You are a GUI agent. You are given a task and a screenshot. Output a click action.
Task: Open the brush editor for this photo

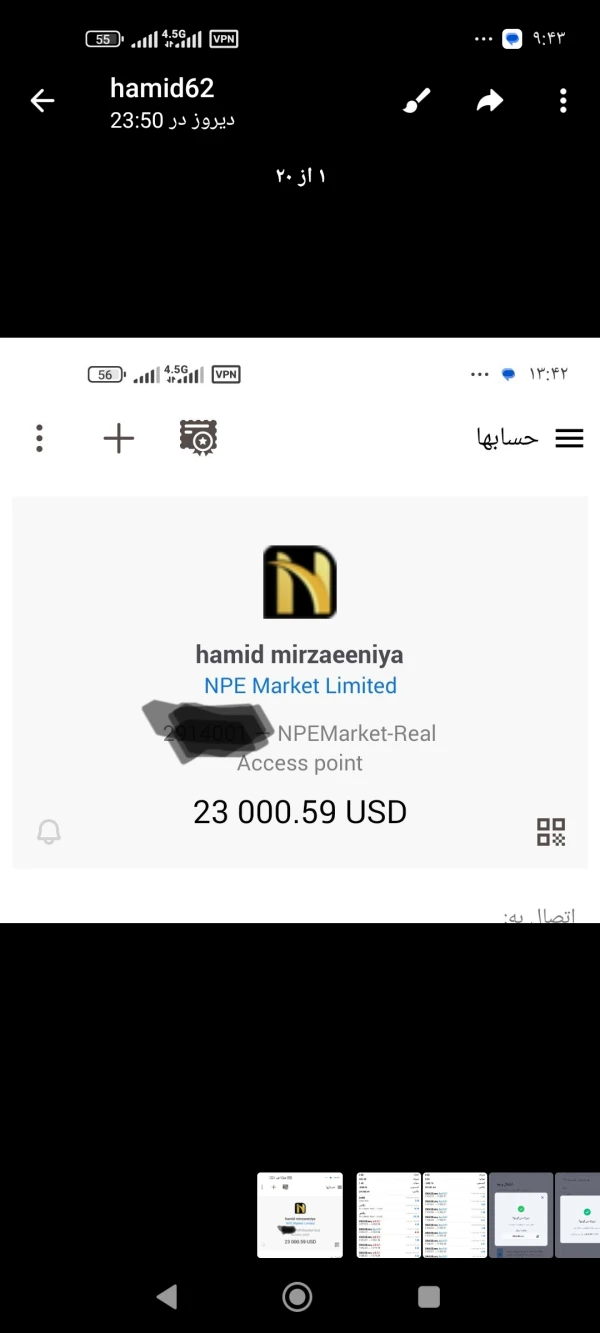pos(416,100)
